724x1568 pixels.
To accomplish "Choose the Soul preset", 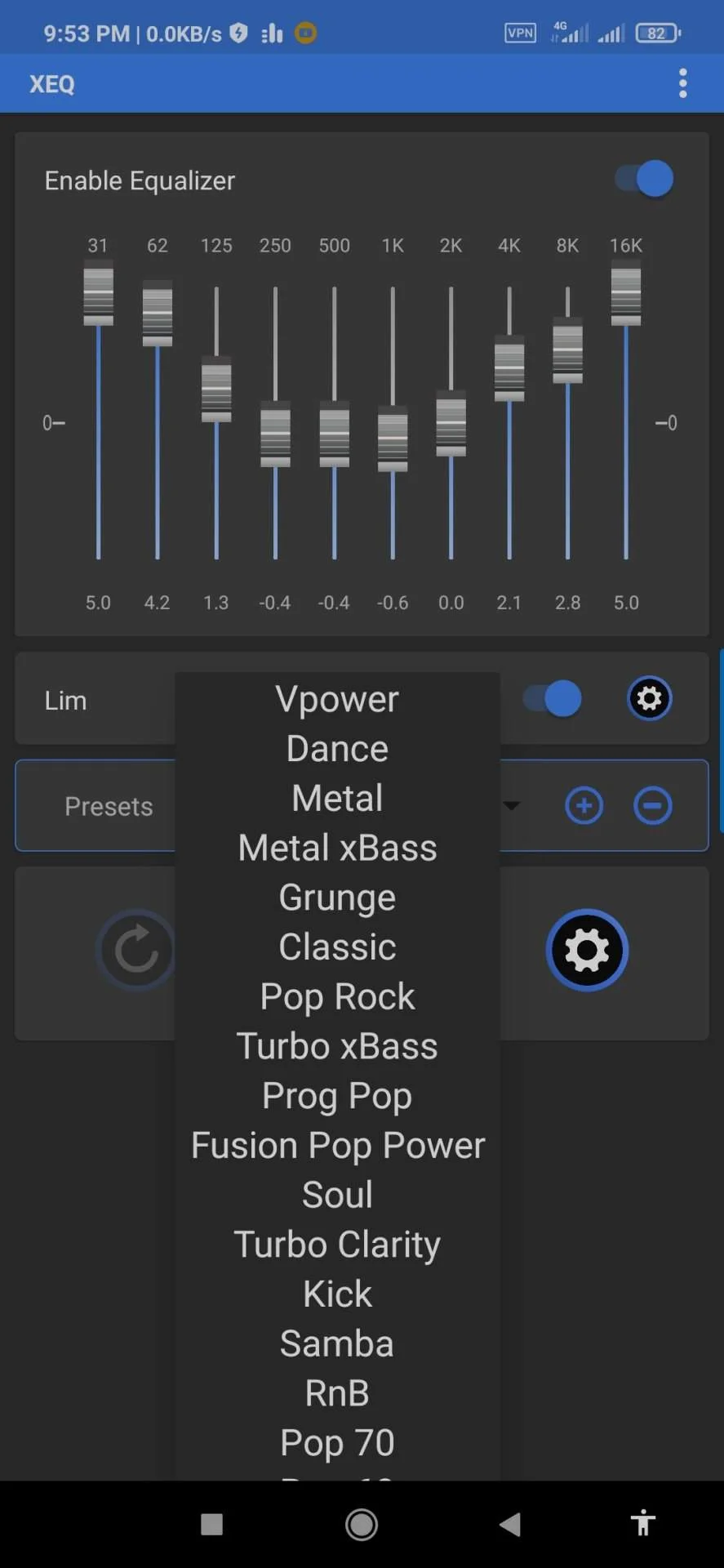I will point(337,1195).
